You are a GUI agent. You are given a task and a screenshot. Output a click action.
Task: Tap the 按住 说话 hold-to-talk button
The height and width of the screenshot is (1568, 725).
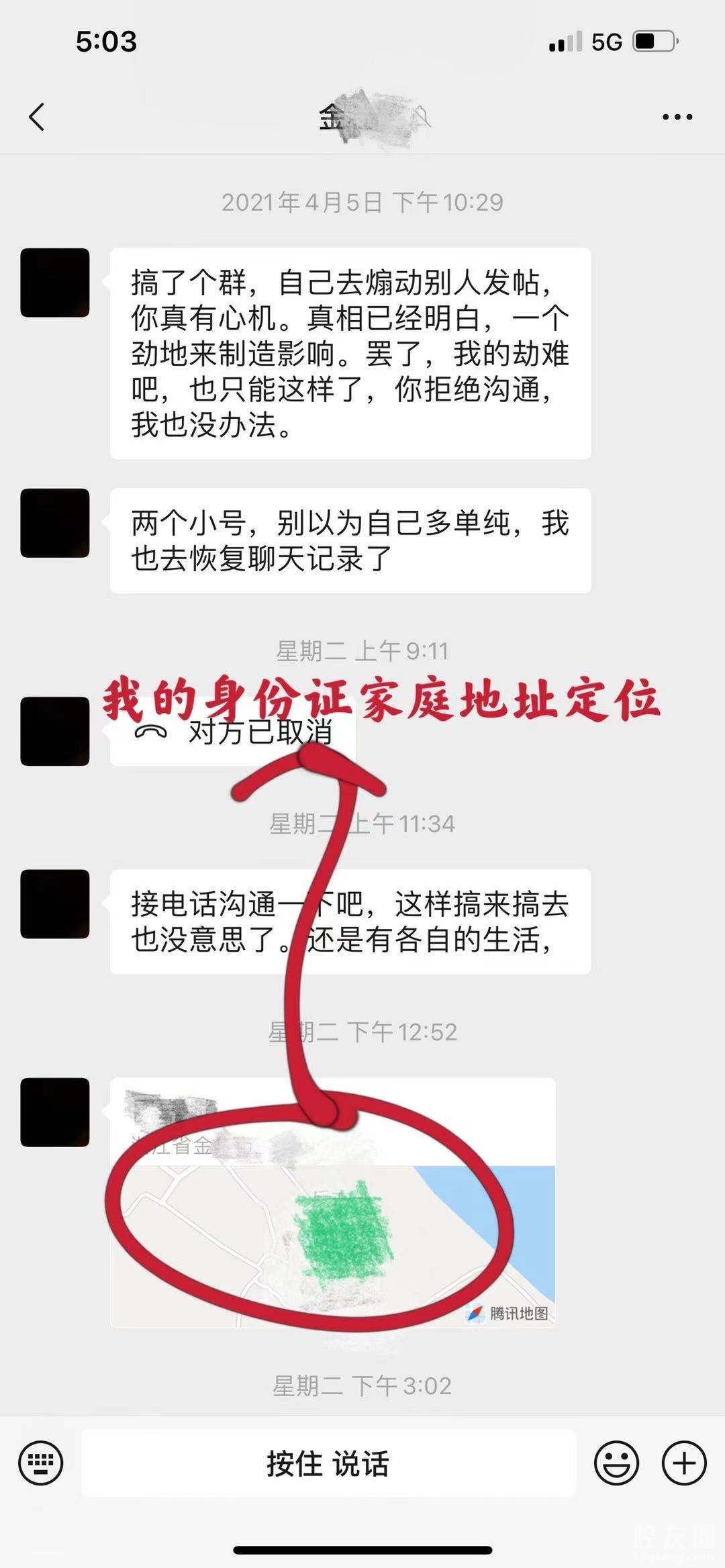[x=328, y=1463]
